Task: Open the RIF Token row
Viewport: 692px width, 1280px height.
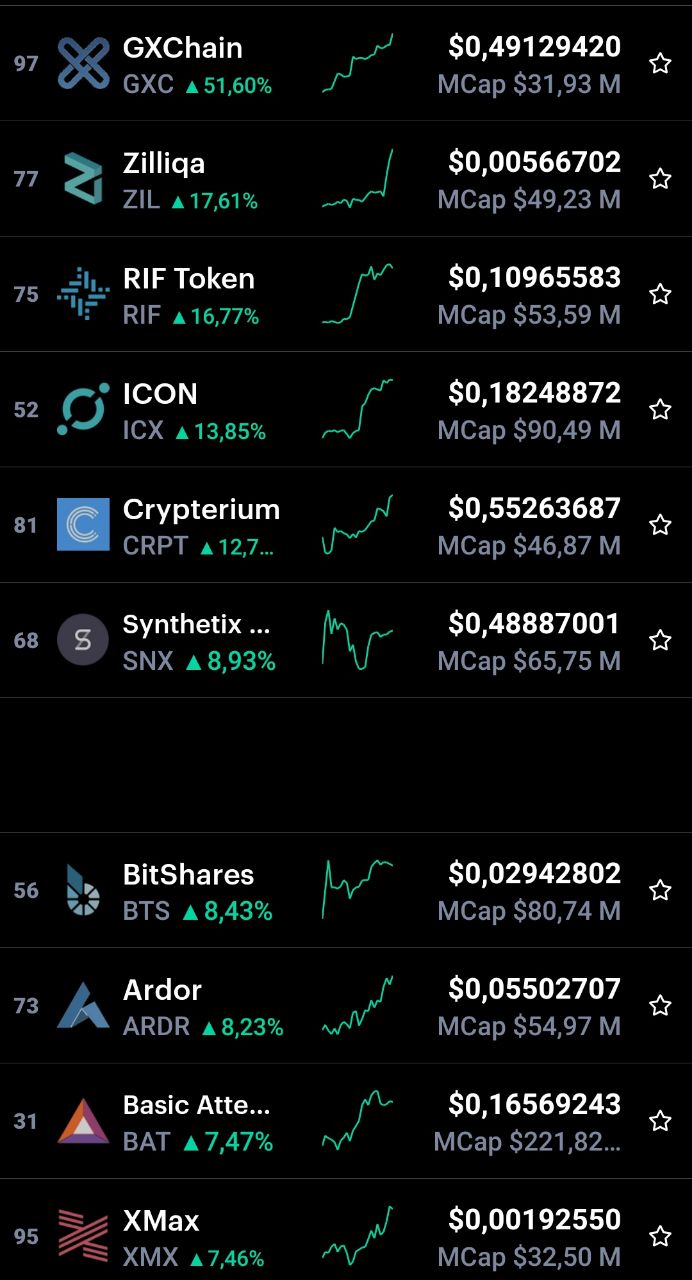Action: (x=346, y=294)
